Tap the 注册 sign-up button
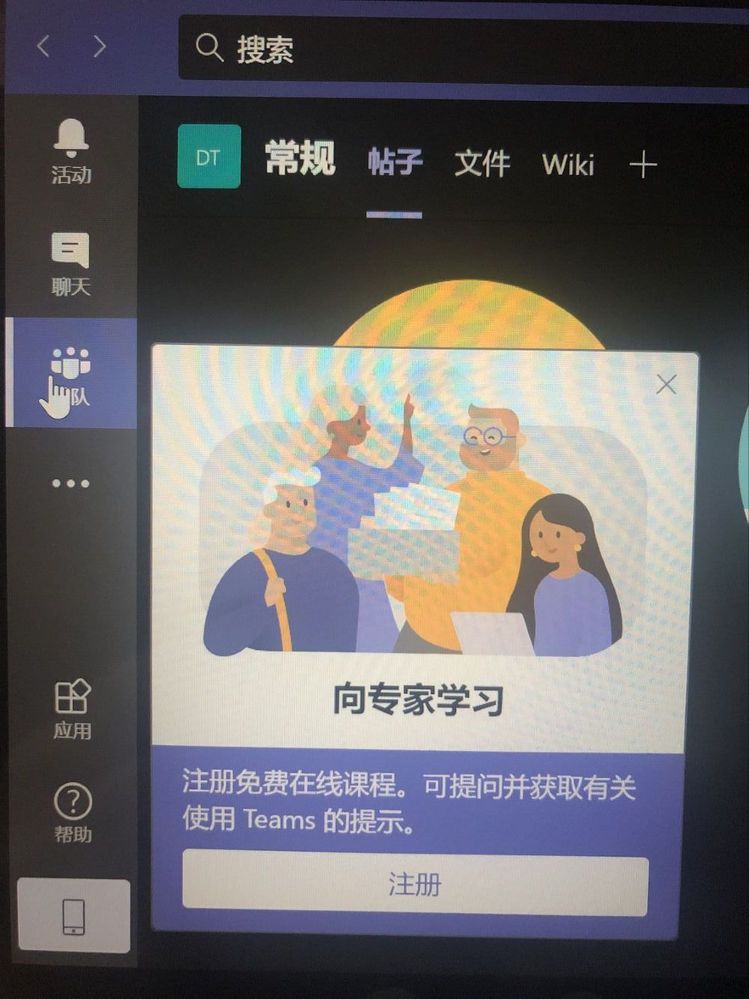Screen dimensions: 749x999 (x=415, y=884)
